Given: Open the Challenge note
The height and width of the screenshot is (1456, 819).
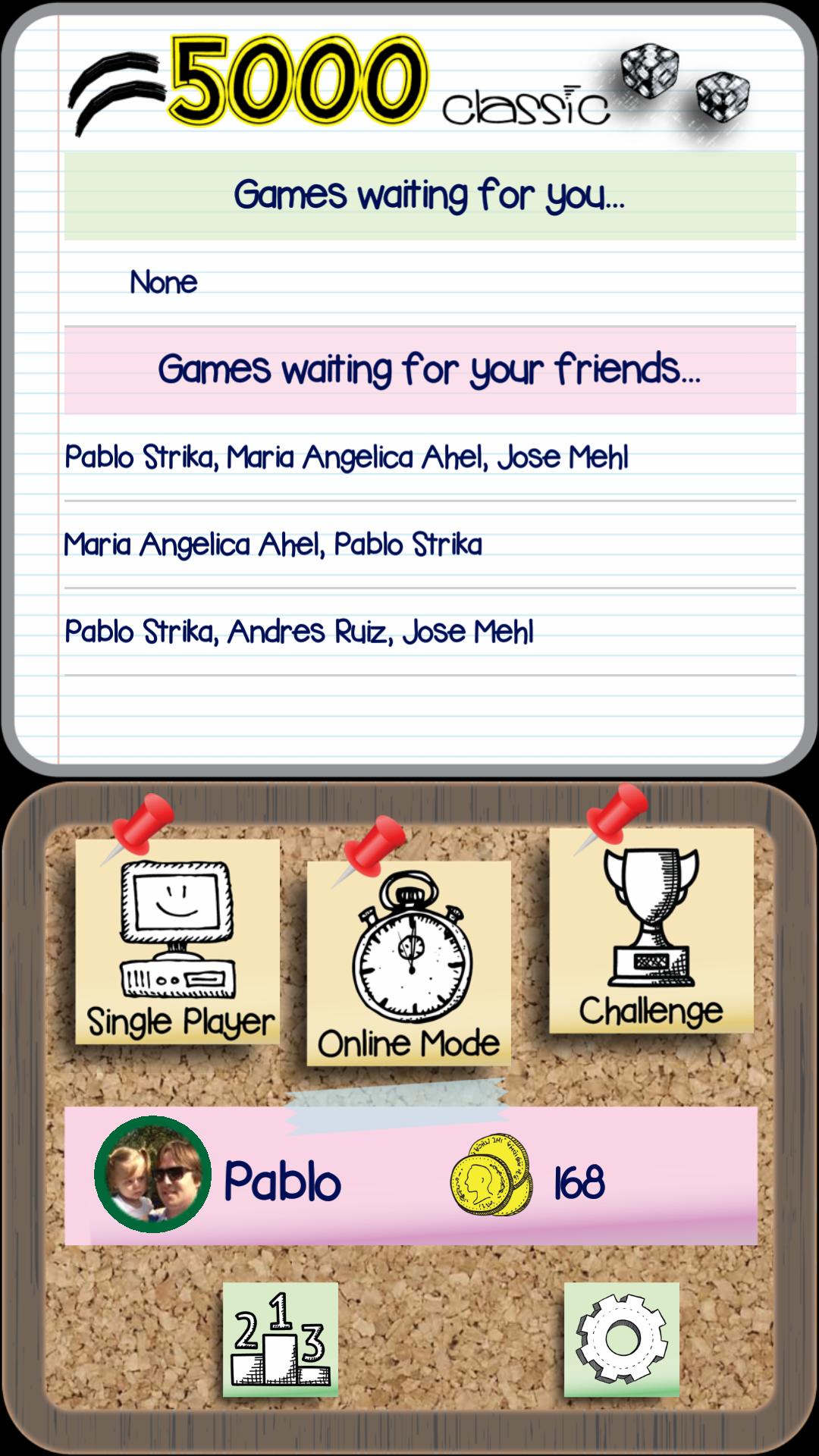Looking at the screenshot, I should 651,933.
